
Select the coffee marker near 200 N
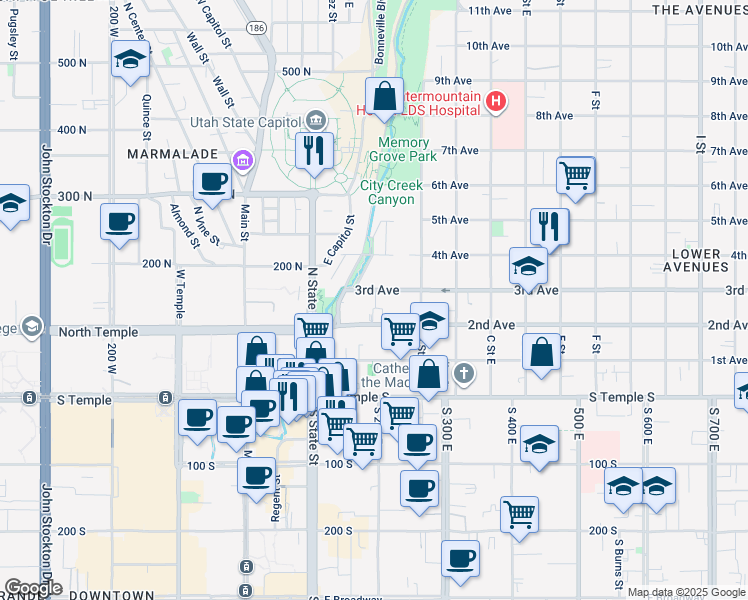click(120, 226)
